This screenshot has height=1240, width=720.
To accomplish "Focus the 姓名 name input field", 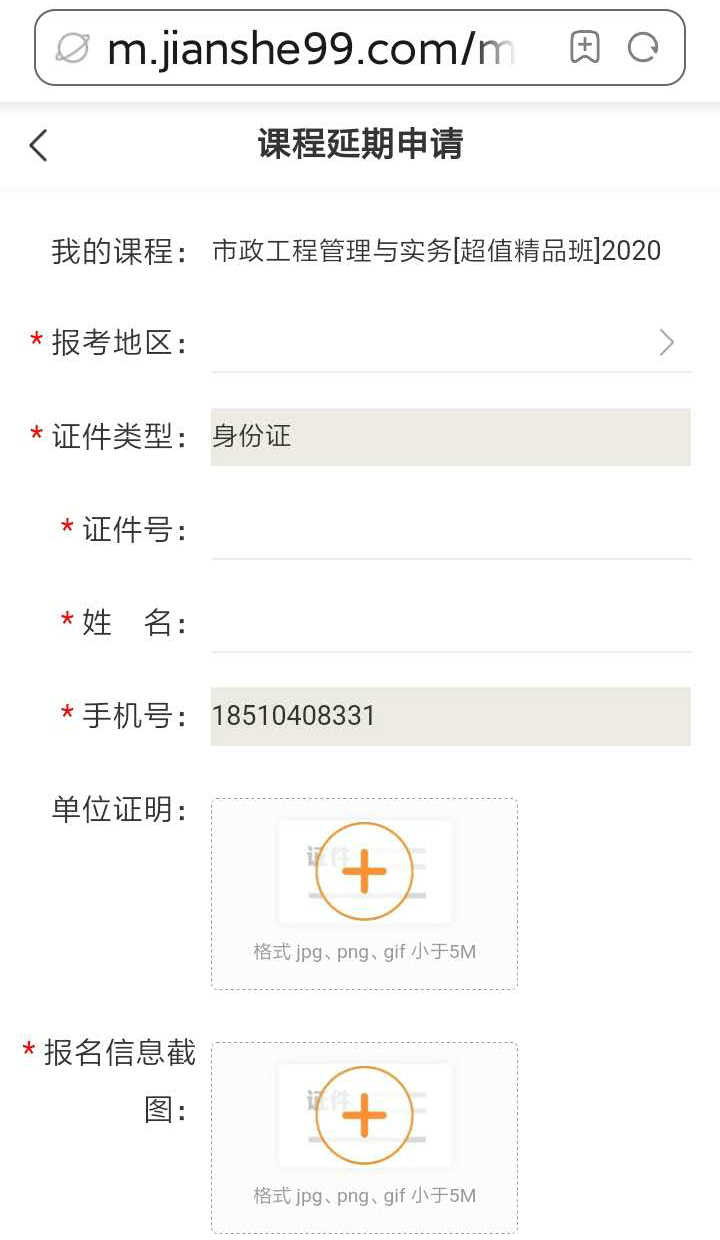I will click(x=449, y=622).
